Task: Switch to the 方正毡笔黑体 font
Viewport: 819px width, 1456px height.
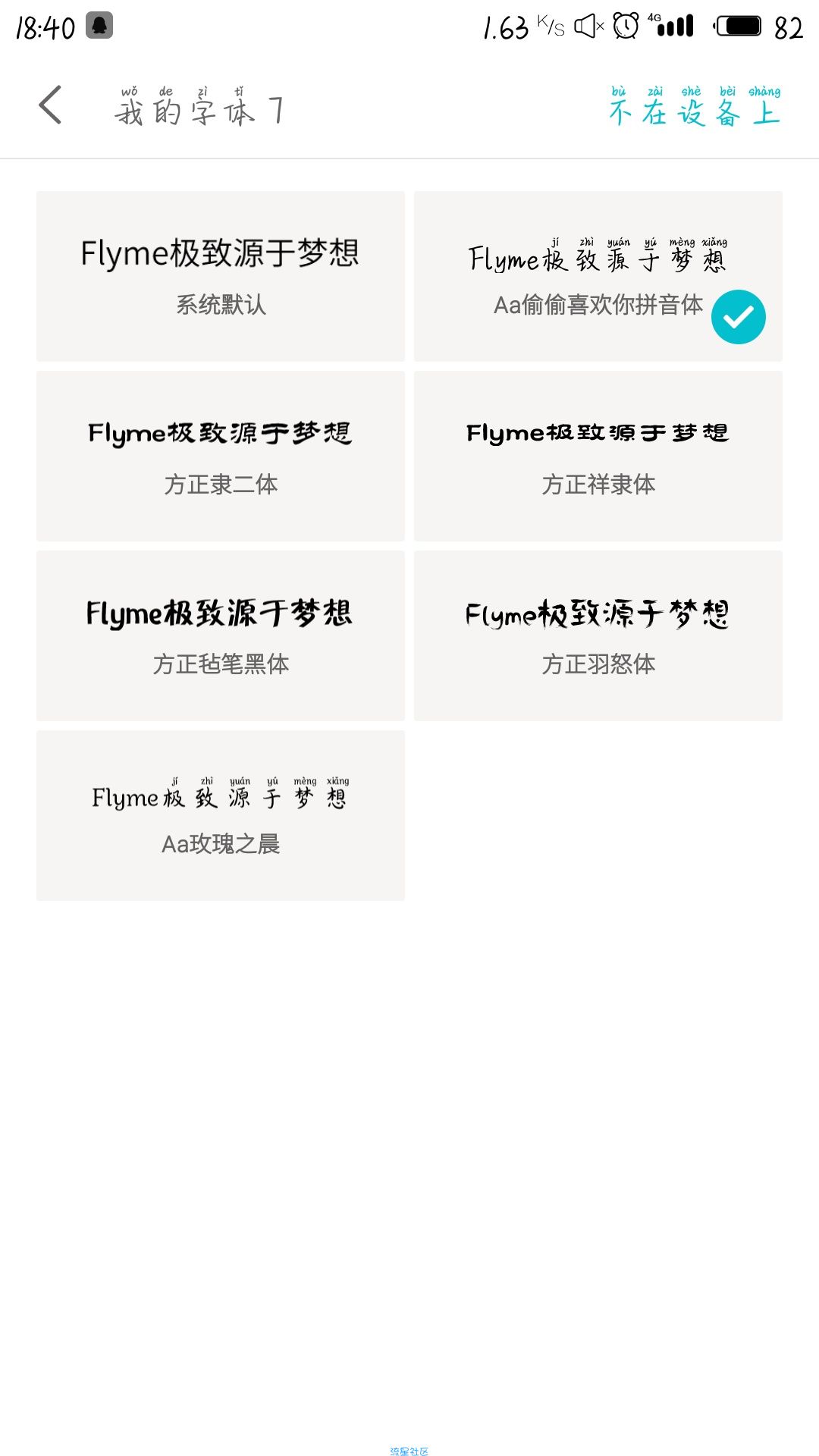Action: click(x=221, y=635)
